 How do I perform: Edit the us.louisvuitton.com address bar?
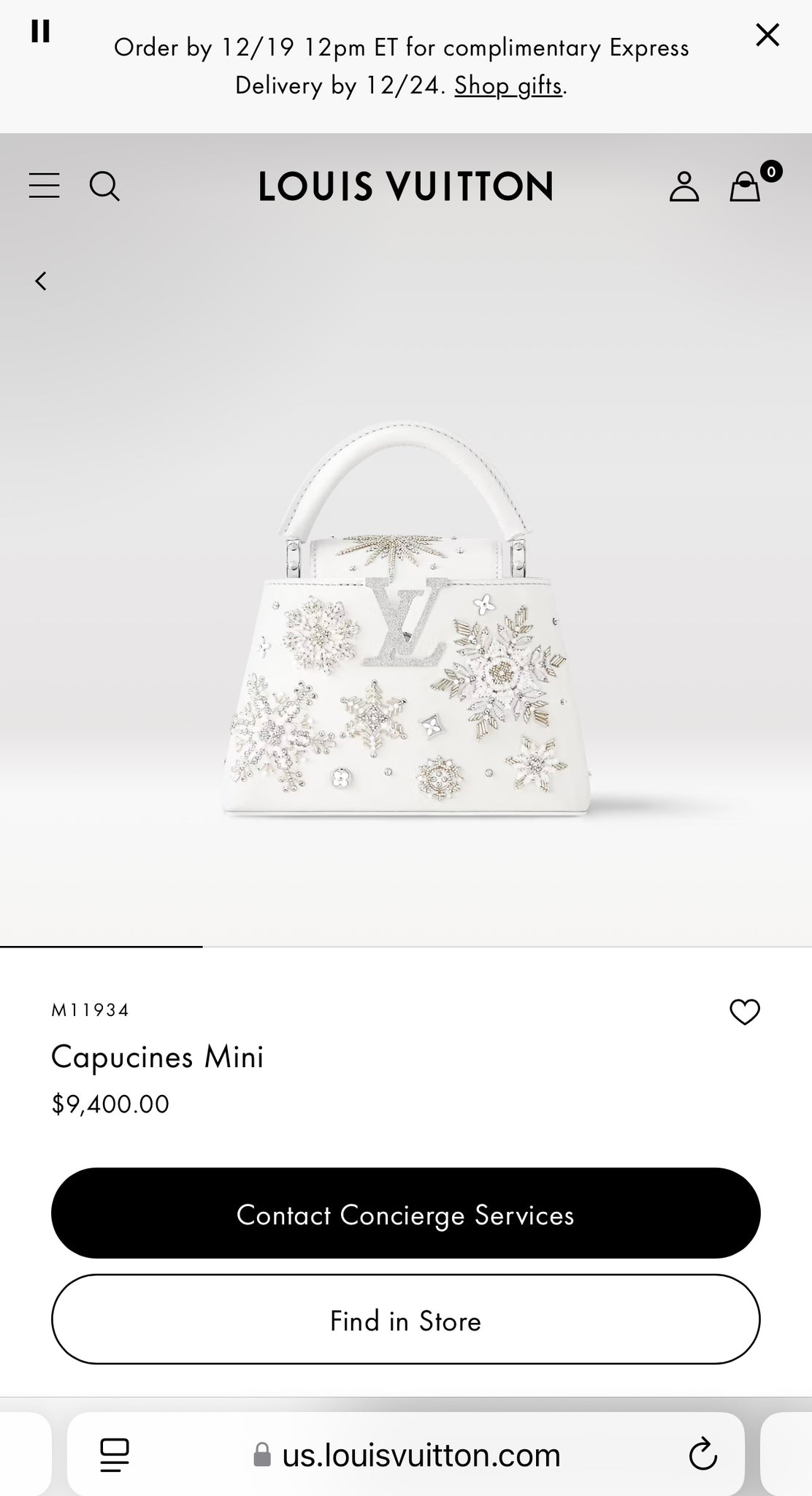[421, 1455]
